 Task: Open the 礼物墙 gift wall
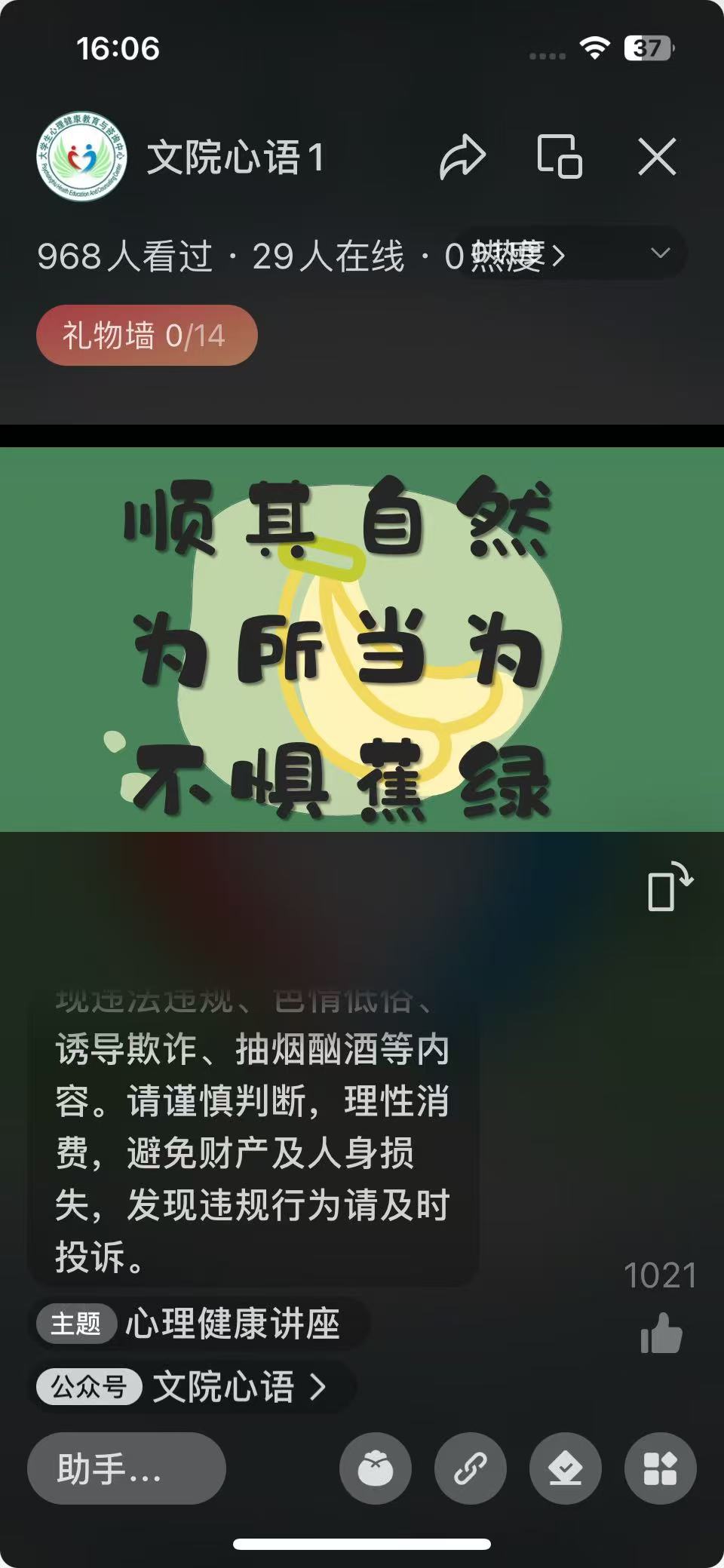[x=147, y=336]
